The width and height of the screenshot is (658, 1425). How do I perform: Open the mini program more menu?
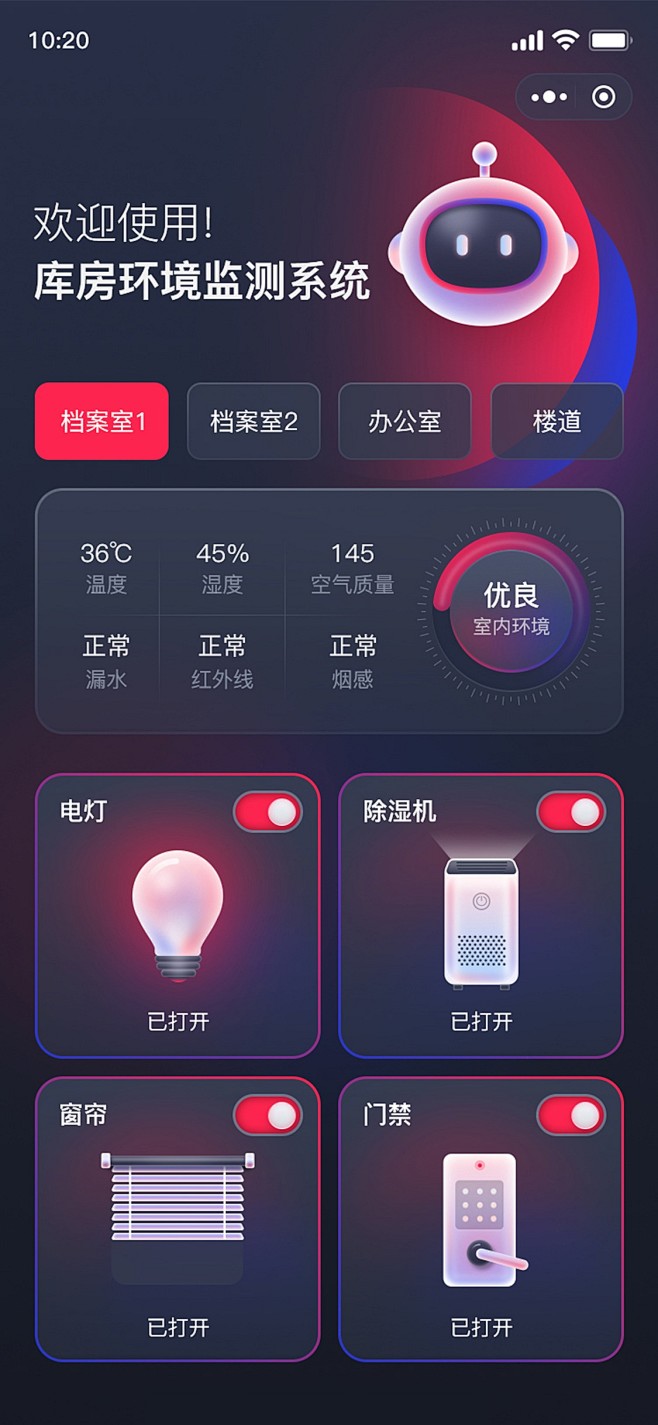[549, 97]
